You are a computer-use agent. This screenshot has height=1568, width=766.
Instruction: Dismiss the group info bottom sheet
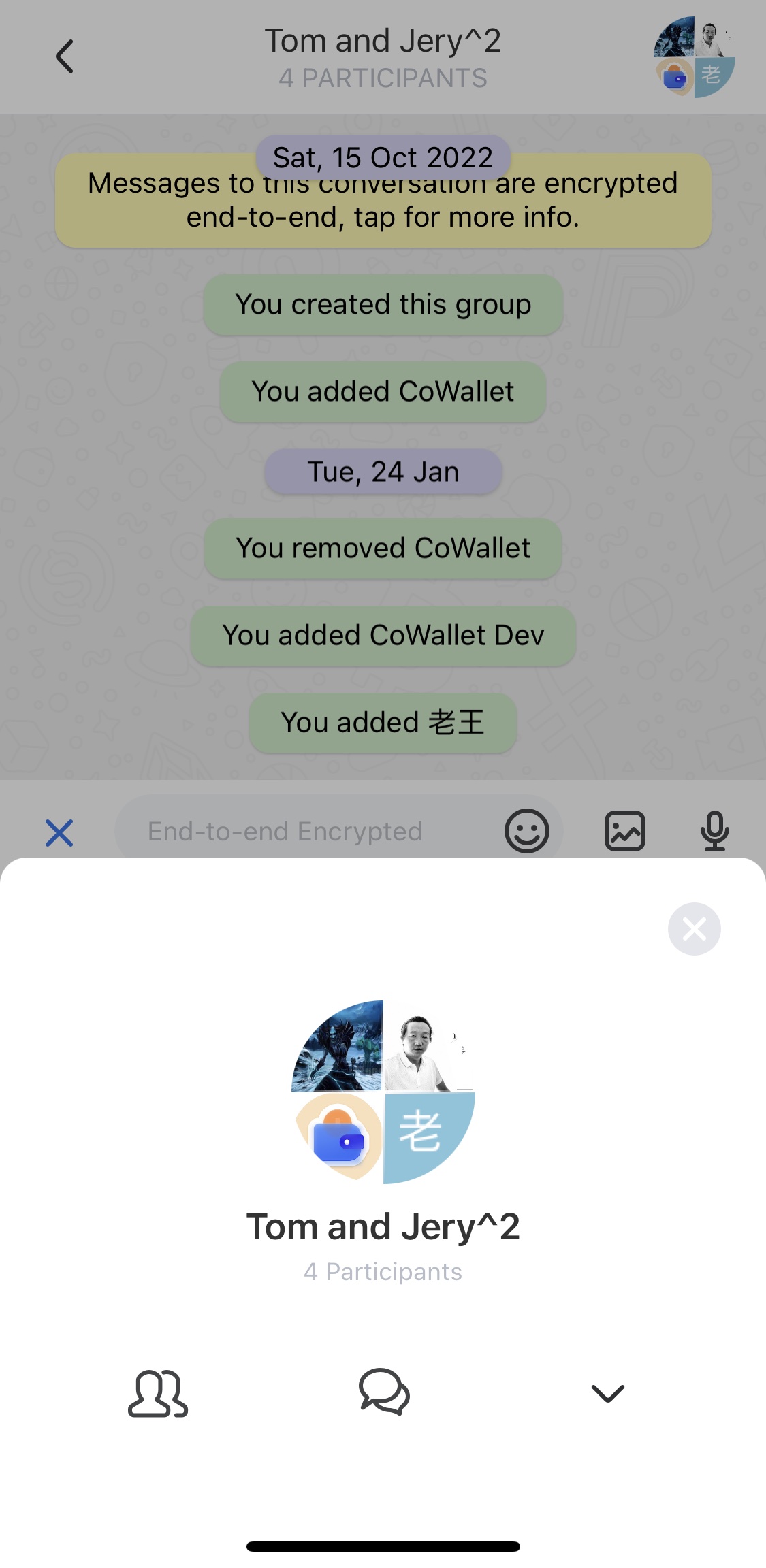[694, 929]
